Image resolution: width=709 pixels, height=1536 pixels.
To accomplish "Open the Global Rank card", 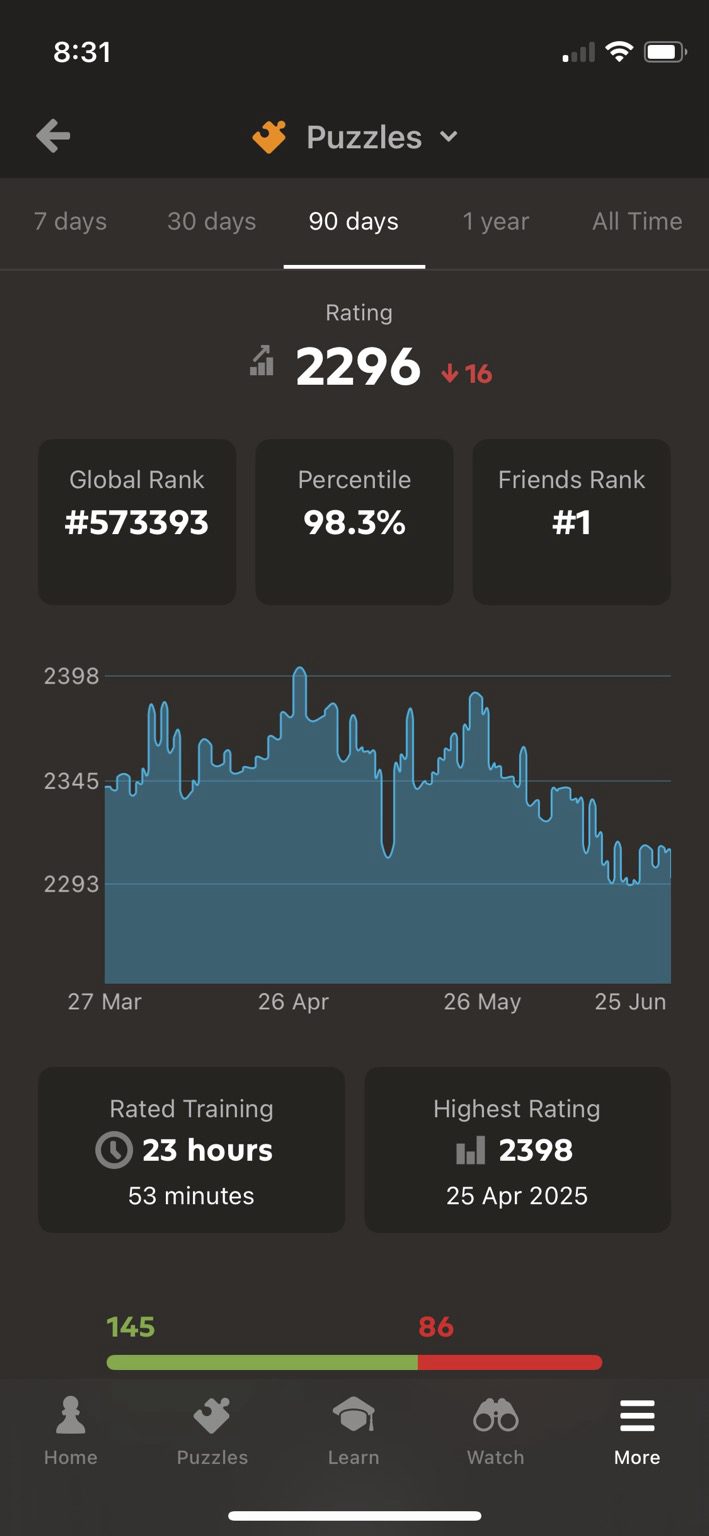I will tap(137, 522).
